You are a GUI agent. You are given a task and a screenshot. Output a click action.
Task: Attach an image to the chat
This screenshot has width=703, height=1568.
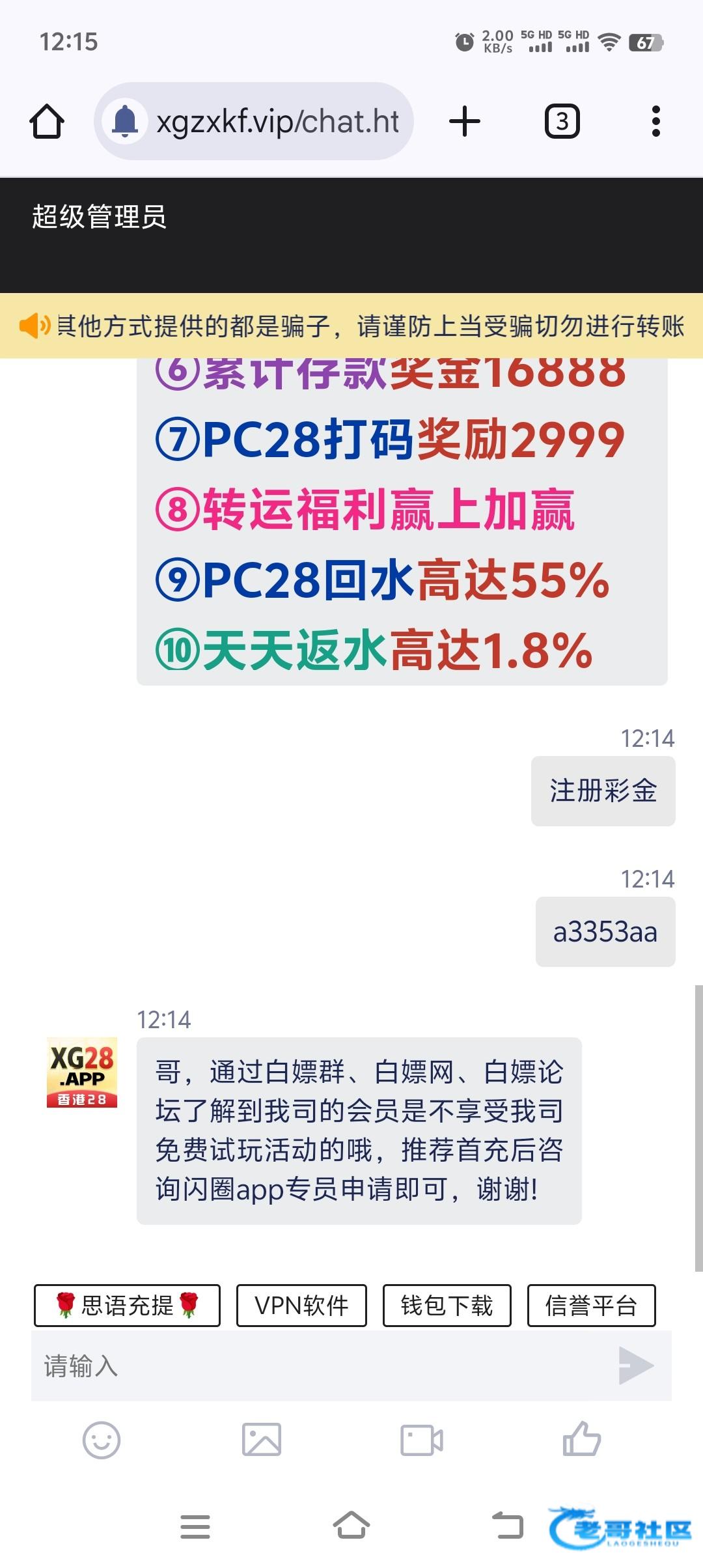tap(262, 1440)
